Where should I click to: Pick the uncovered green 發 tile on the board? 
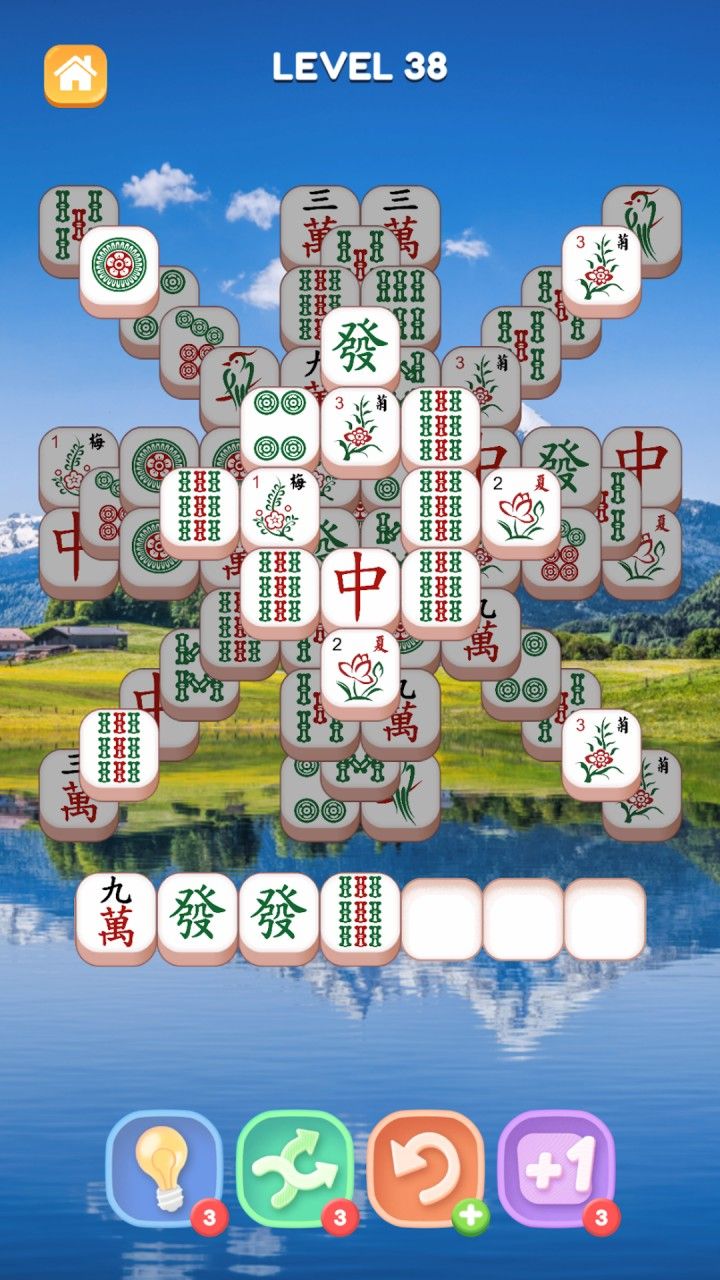click(360, 345)
